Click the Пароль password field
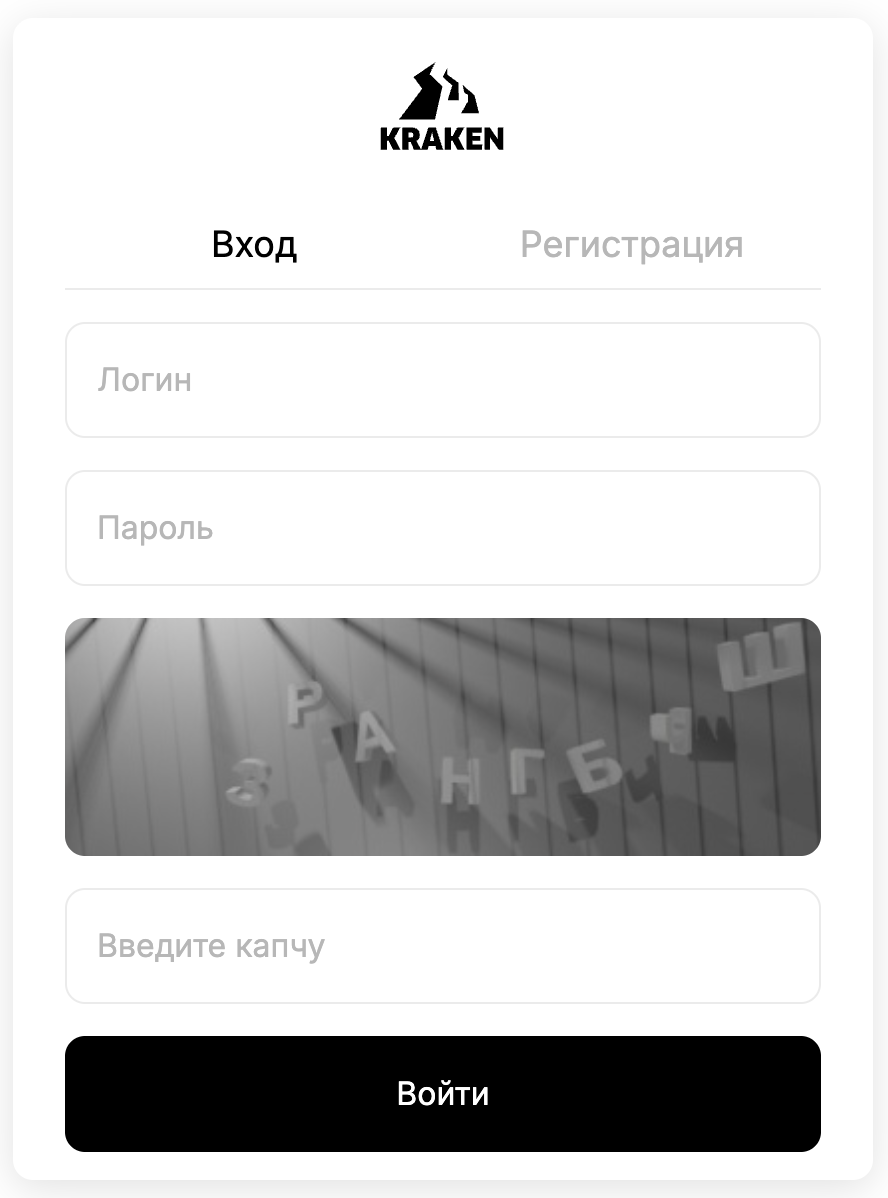This screenshot has height=1198, width=888. 443,528
